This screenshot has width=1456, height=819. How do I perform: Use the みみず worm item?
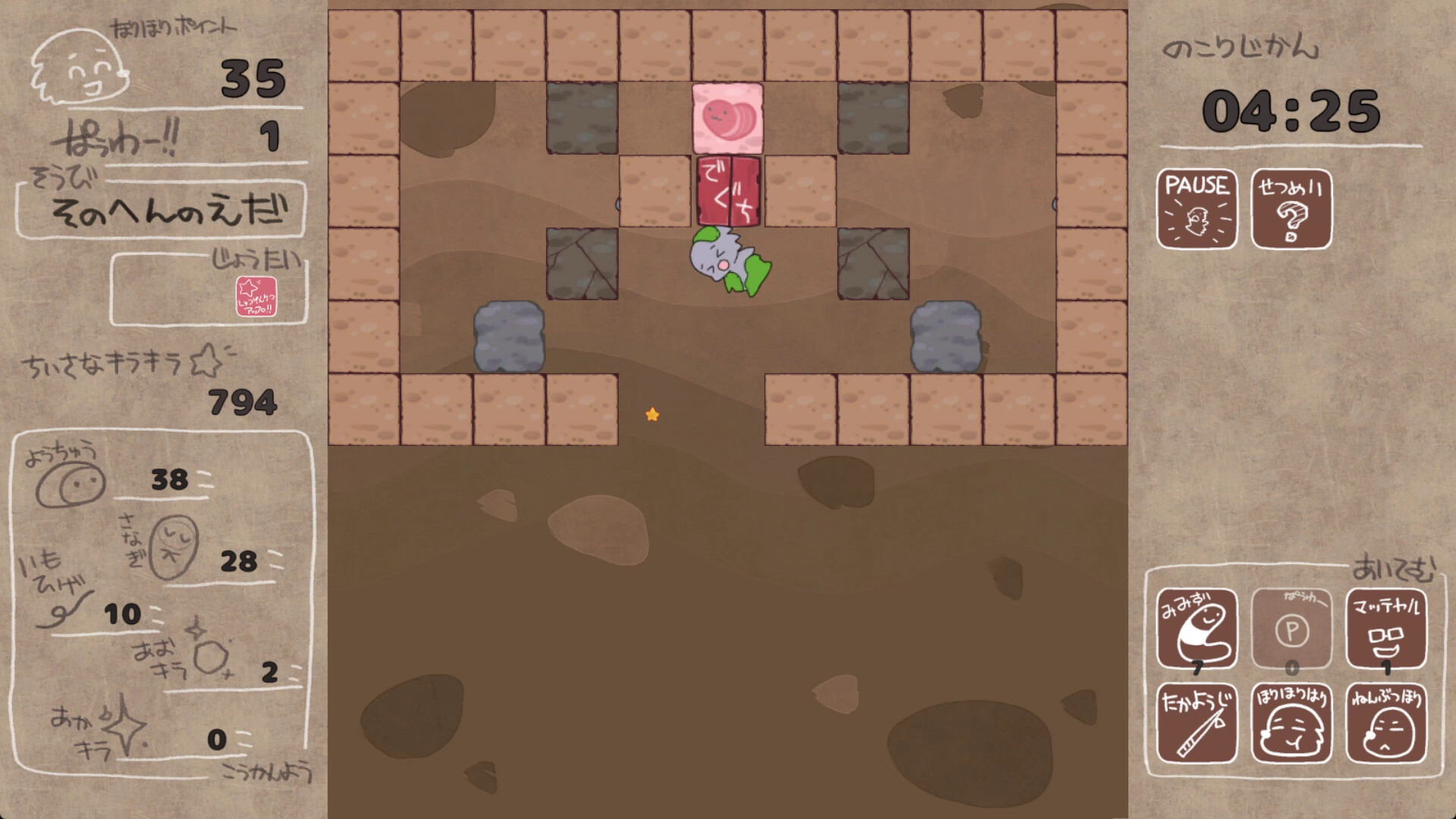(x=1197, y=628)
